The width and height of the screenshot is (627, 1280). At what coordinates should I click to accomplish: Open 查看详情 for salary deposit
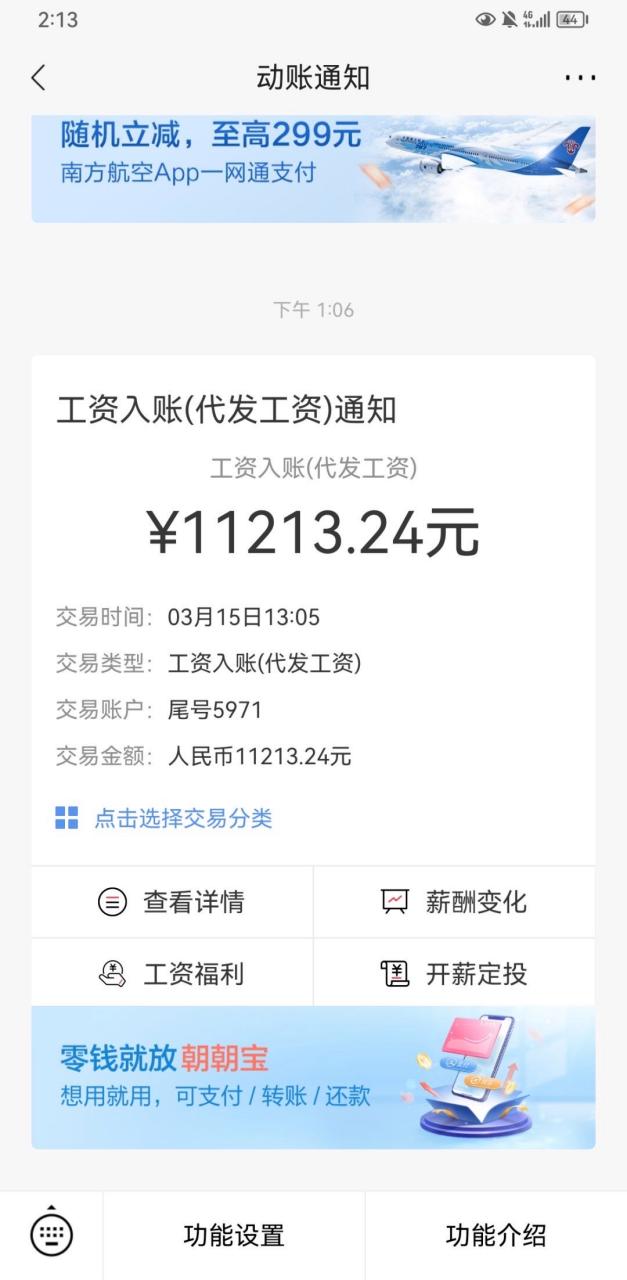tap(172, 902)
